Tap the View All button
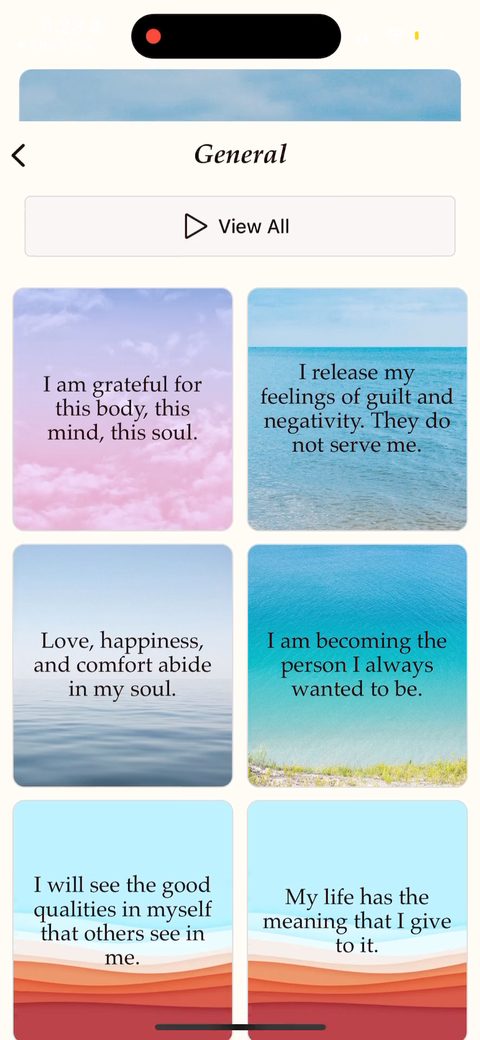 [240, 226]
